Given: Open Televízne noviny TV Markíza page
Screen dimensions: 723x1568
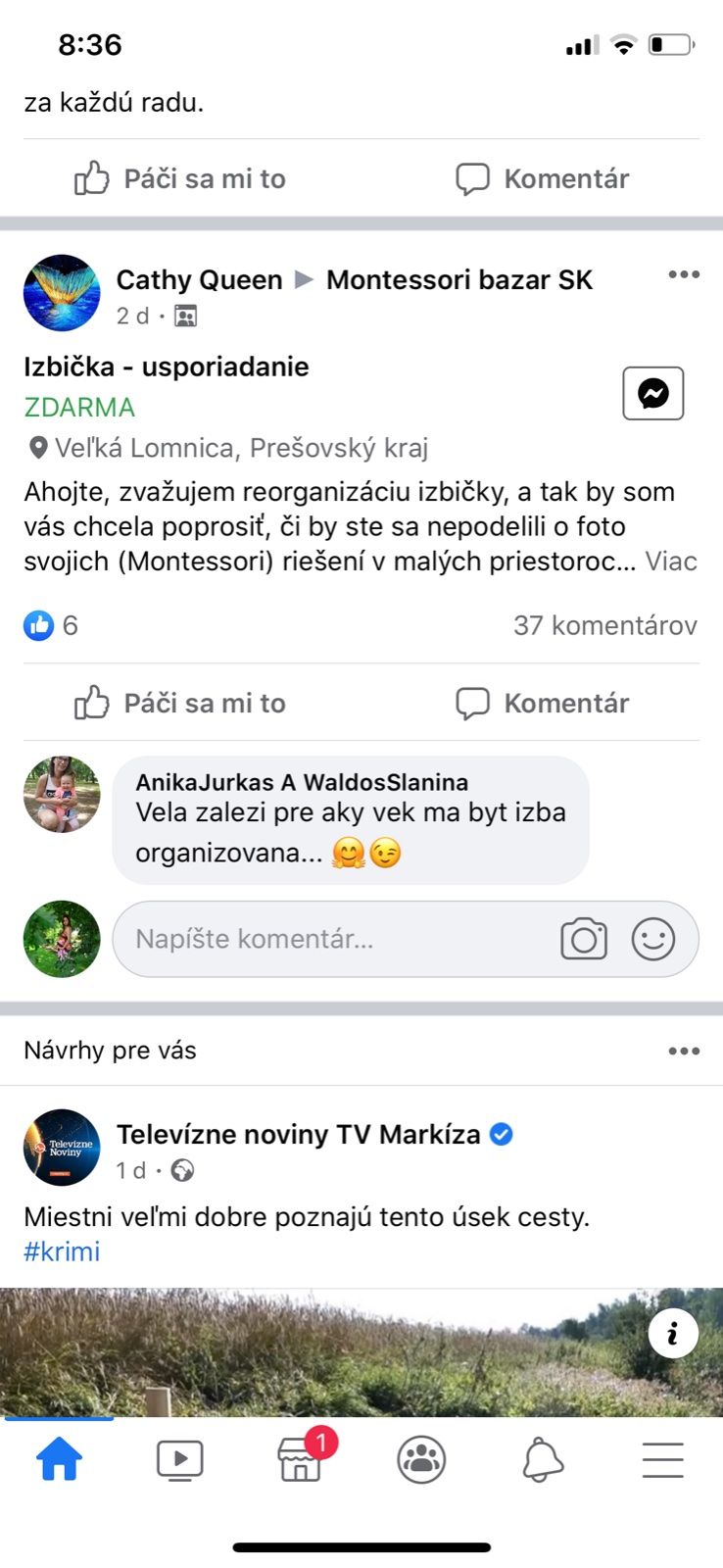Looking at the screenshot, I should click(x=298, y=1135).
